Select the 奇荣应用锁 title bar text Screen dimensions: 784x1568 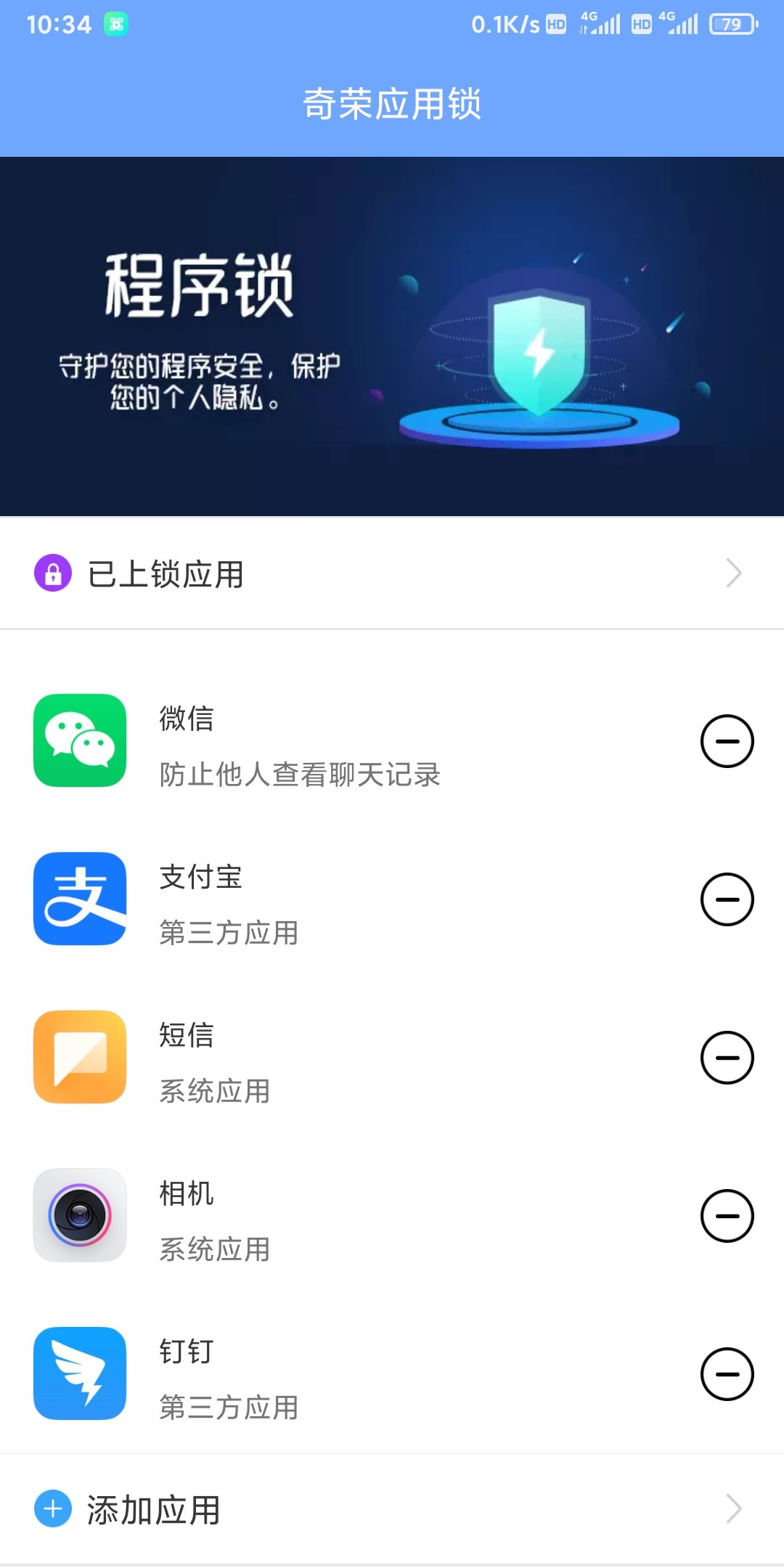(392, 104)
